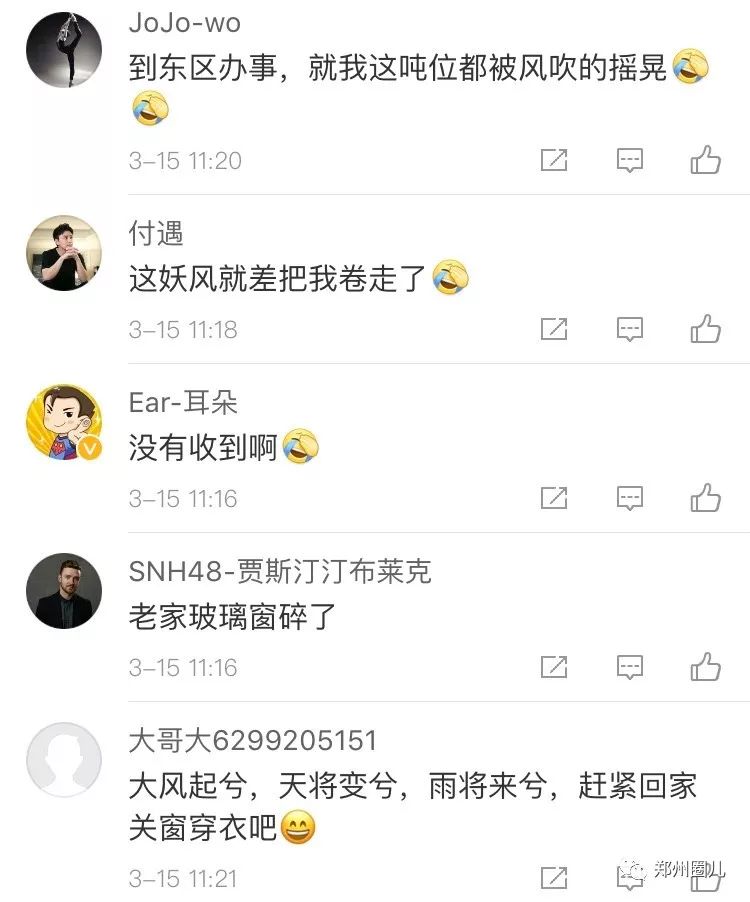Open SNH48-贾斯汀汀布莱克's avatar
The height and width of the screenshot is (902, 750).
(64, 591)
